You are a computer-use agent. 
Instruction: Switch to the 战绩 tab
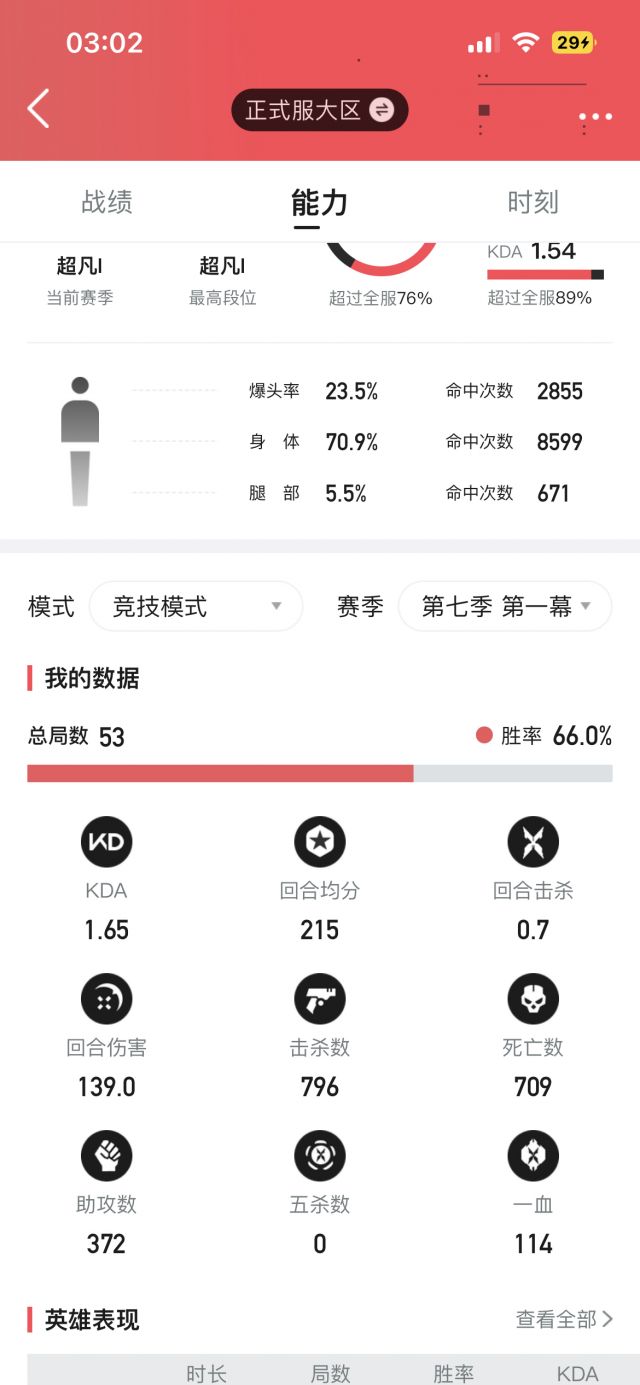(107, 202)
